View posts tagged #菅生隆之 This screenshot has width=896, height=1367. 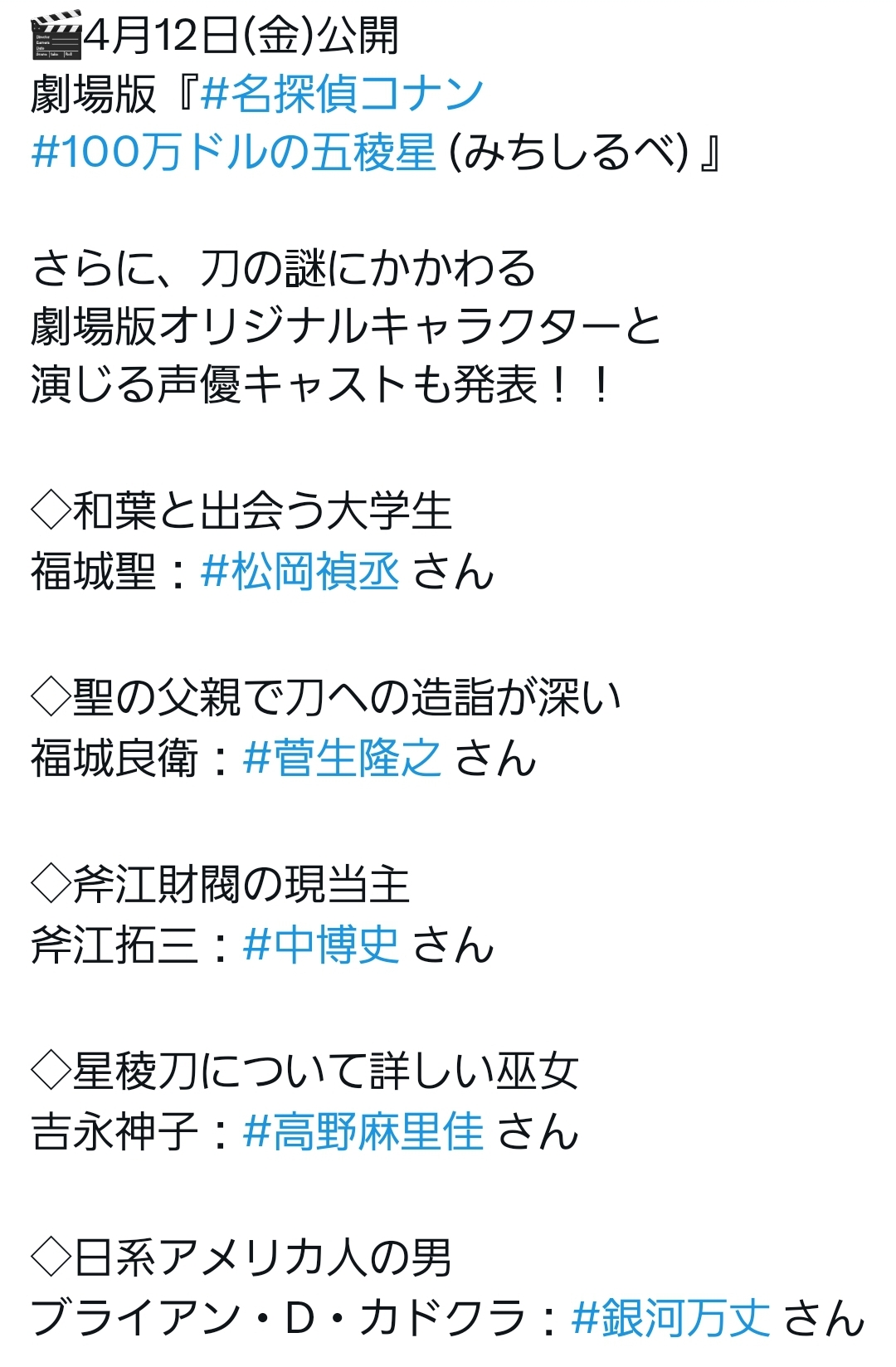click(342, 759)
